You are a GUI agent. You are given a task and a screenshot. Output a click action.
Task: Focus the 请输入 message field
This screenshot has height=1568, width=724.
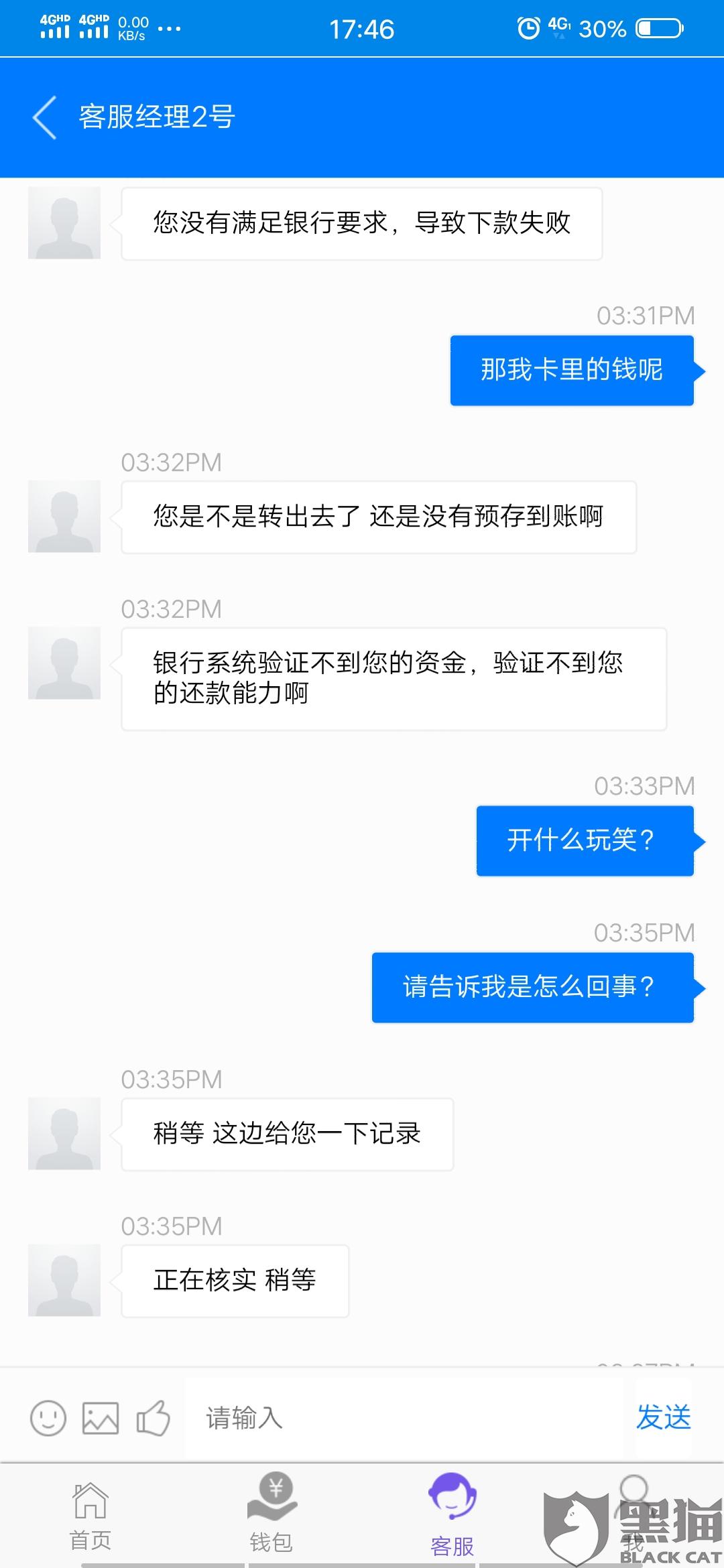click(x=409, y=1418)
